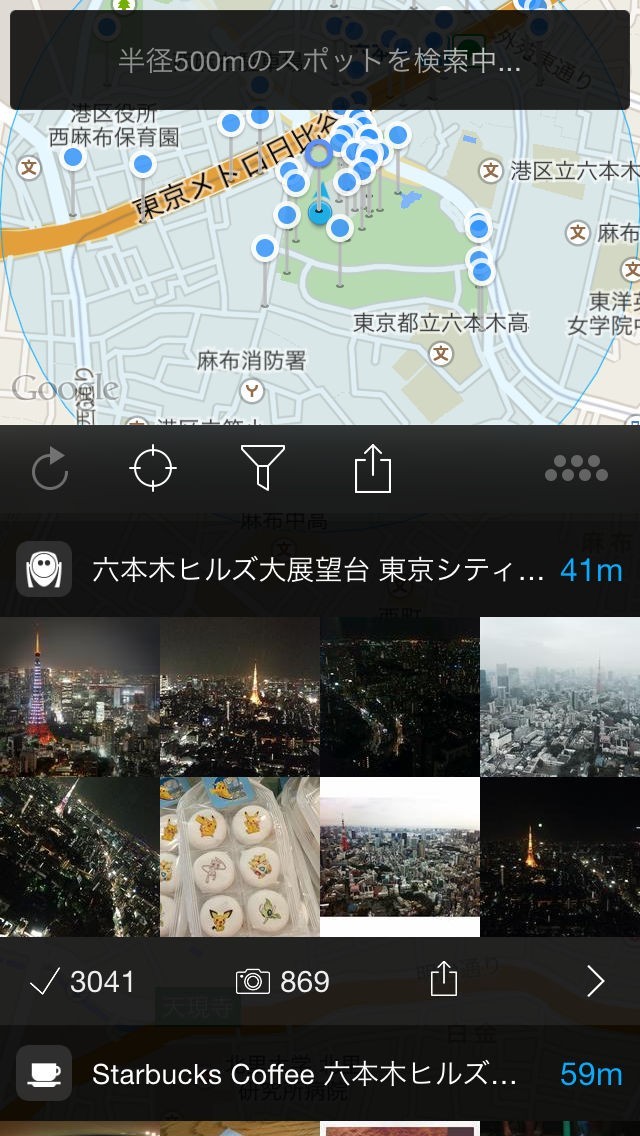Screen dimensions: 640x1136
Task: Open the dots grid menu
Action: click(x=576, y=468)
